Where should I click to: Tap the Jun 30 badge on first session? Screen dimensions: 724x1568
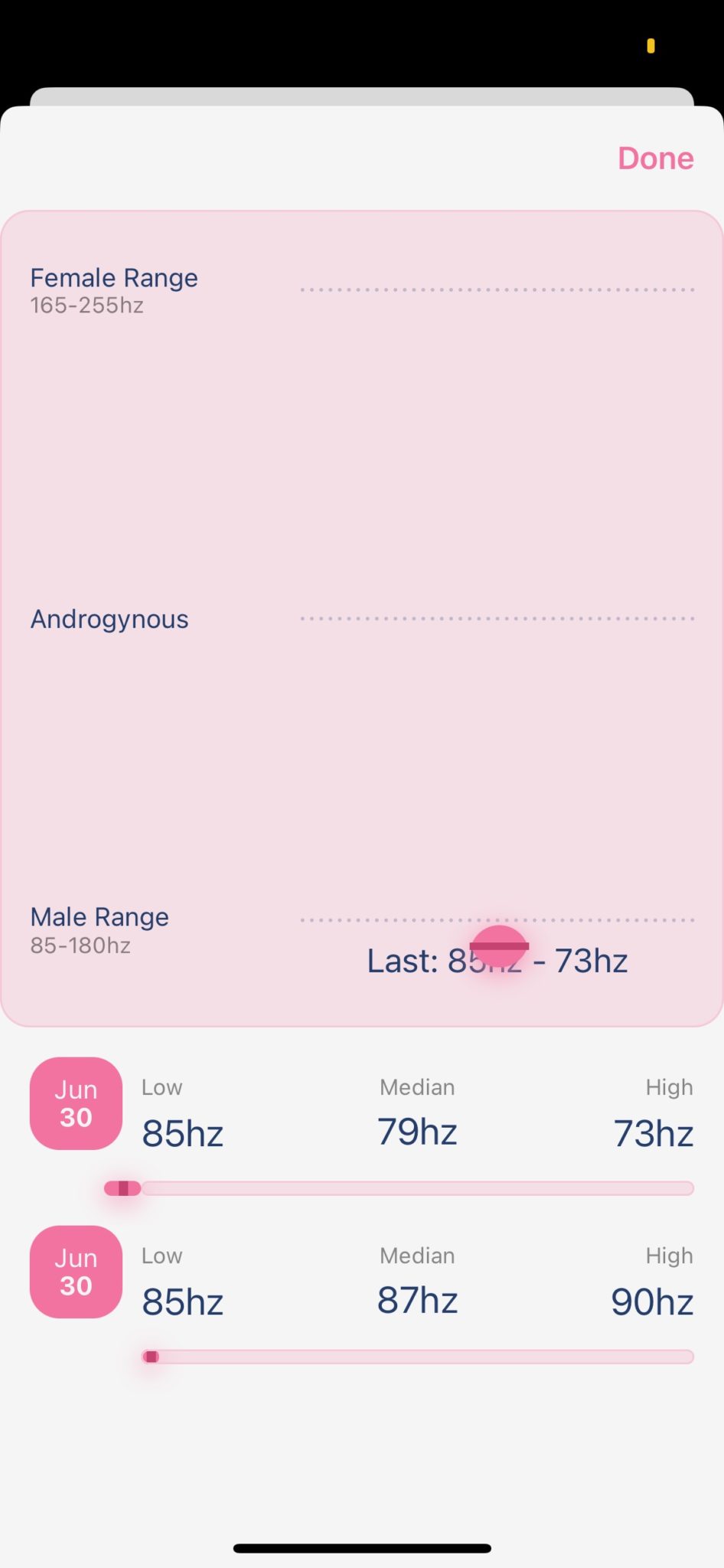pyautogui.click(x=75, y=1103)
